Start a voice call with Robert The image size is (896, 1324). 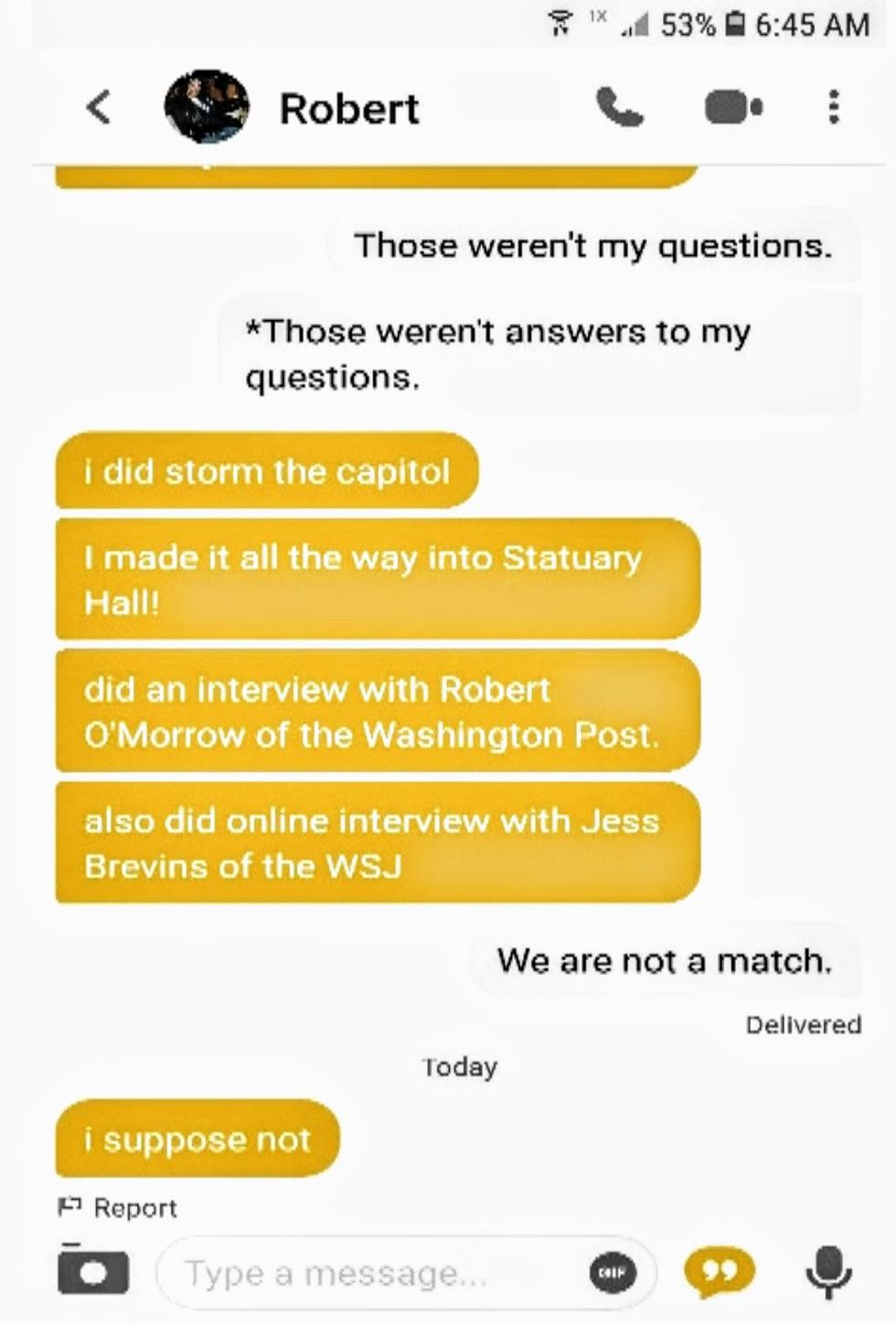click(x=620, y=107)
